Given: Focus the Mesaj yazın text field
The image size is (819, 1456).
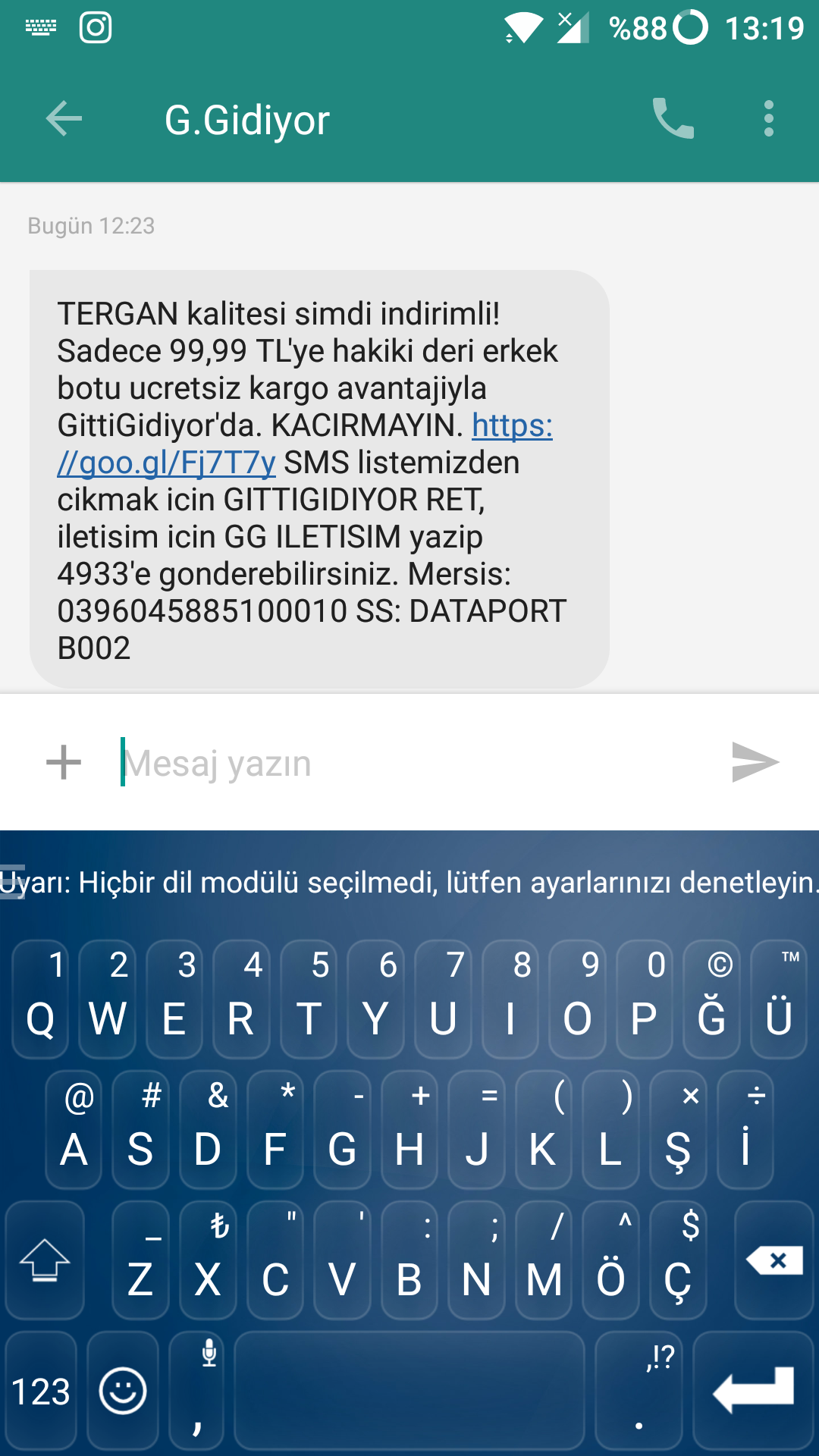Looking at the screenshot, I should 409,763.
